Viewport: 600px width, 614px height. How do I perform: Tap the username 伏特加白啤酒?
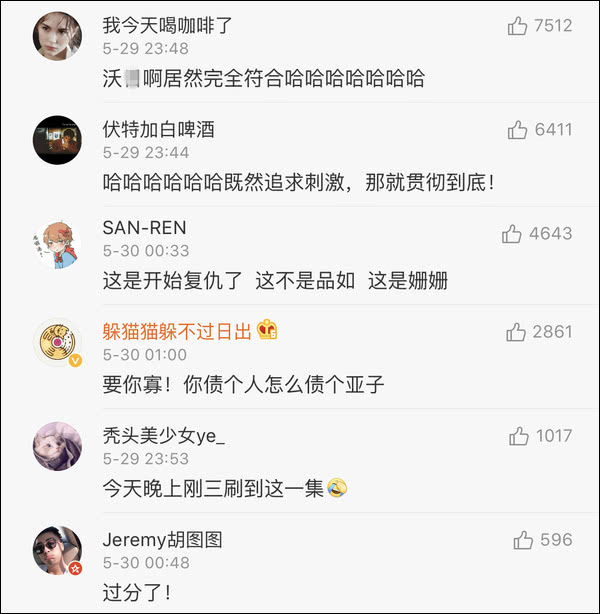pyautogui.click(x=158, y=130)
